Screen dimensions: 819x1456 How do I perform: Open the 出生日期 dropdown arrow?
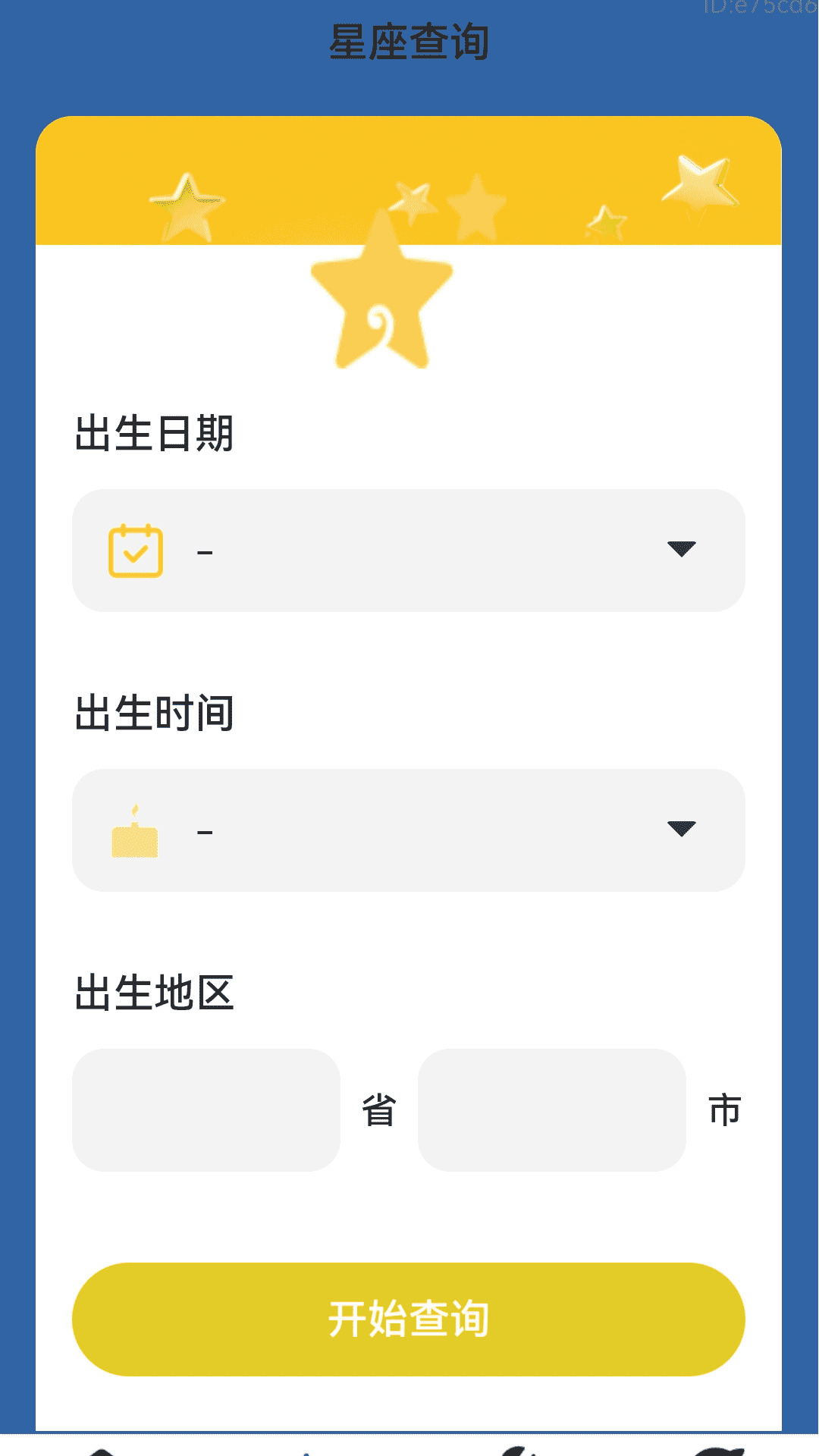tap(681, 550)
